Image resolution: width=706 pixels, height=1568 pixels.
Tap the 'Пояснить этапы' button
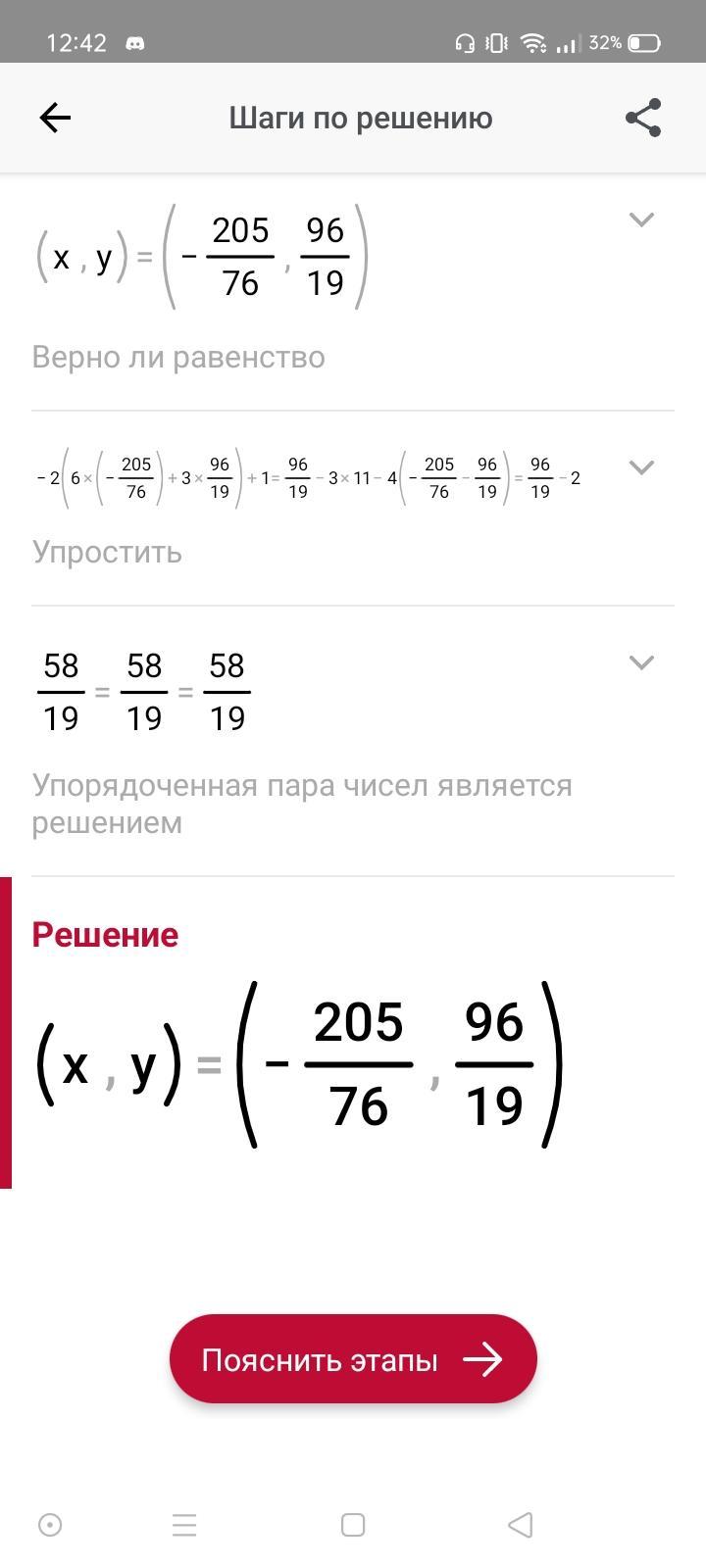point(353,1359)
